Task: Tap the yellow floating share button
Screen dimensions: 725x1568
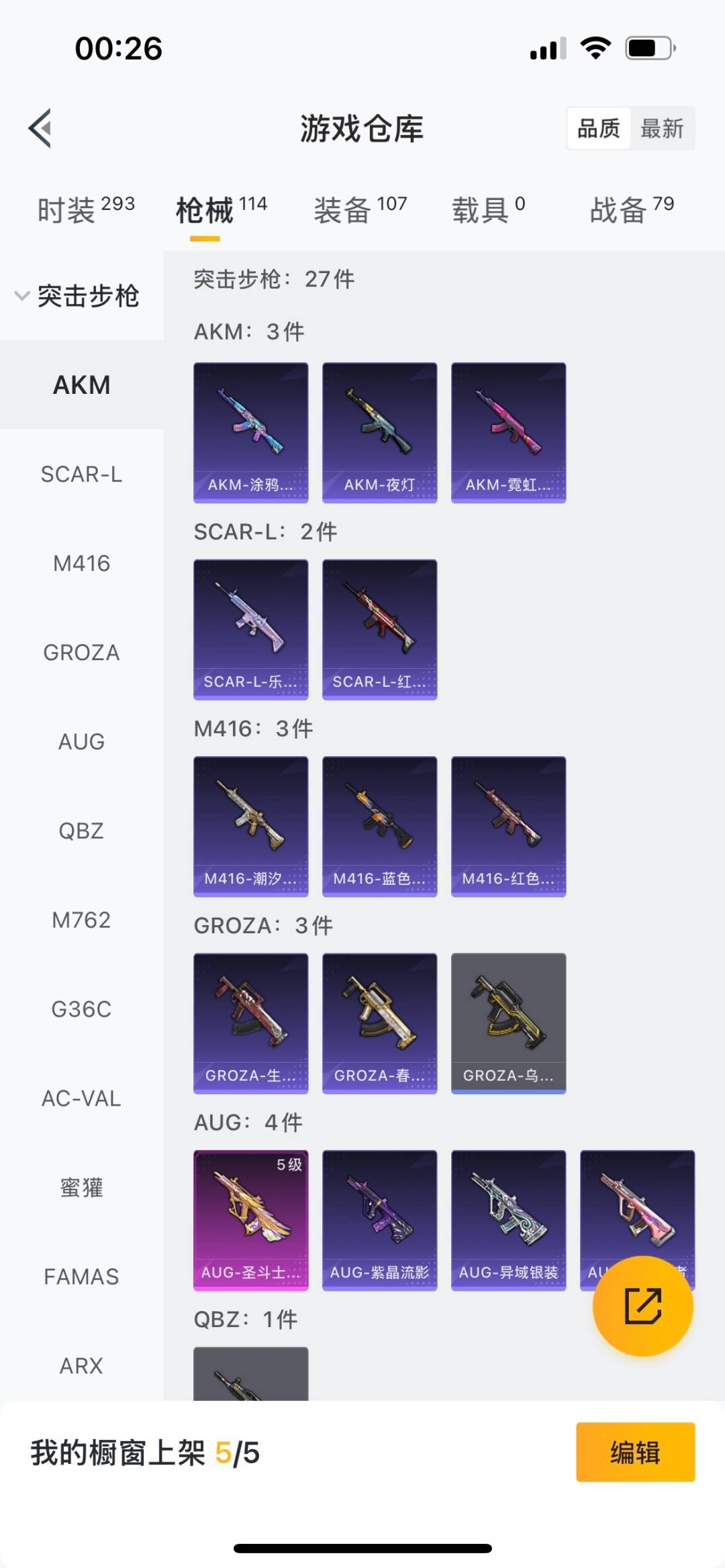Action: 642,1306
